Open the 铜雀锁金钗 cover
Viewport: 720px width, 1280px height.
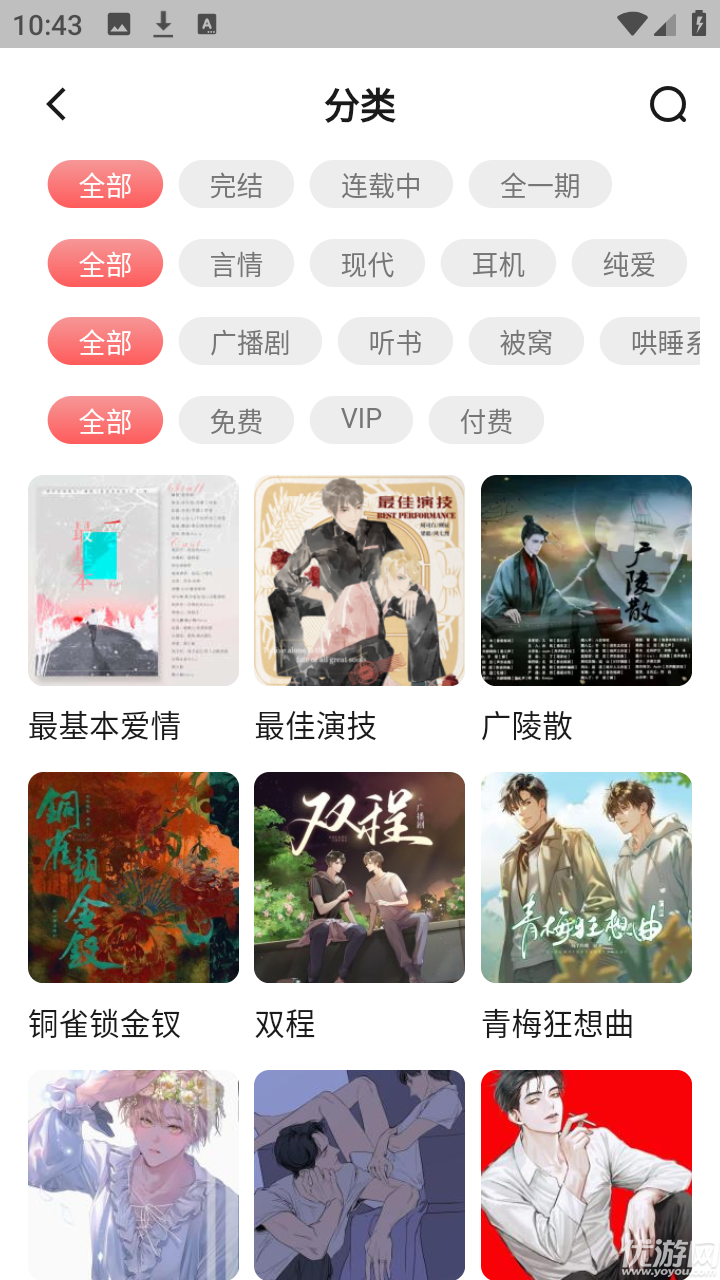tap(133, 877)
